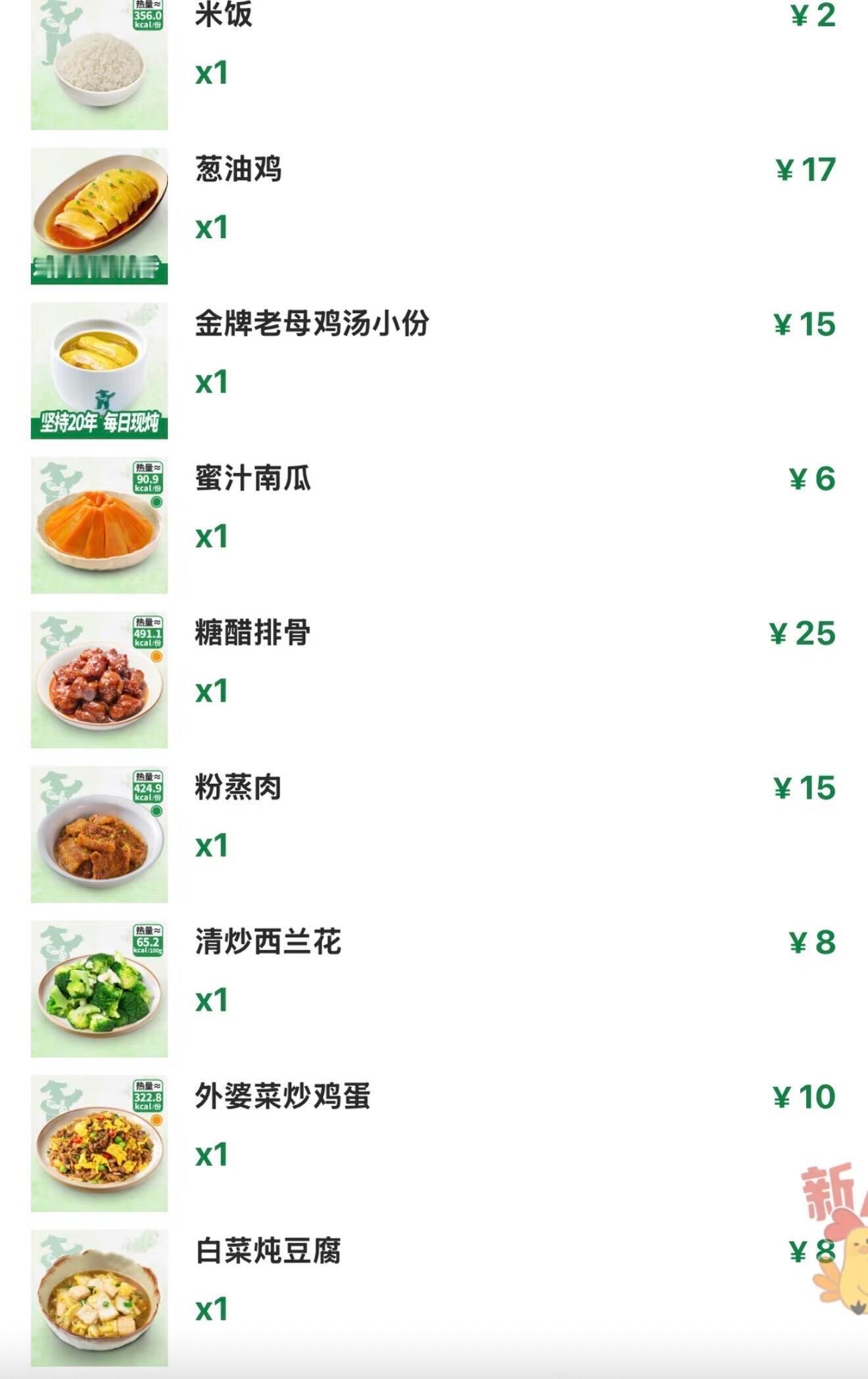
Task: View the 葱油鸡 dish details
Action: click(238, 170)
